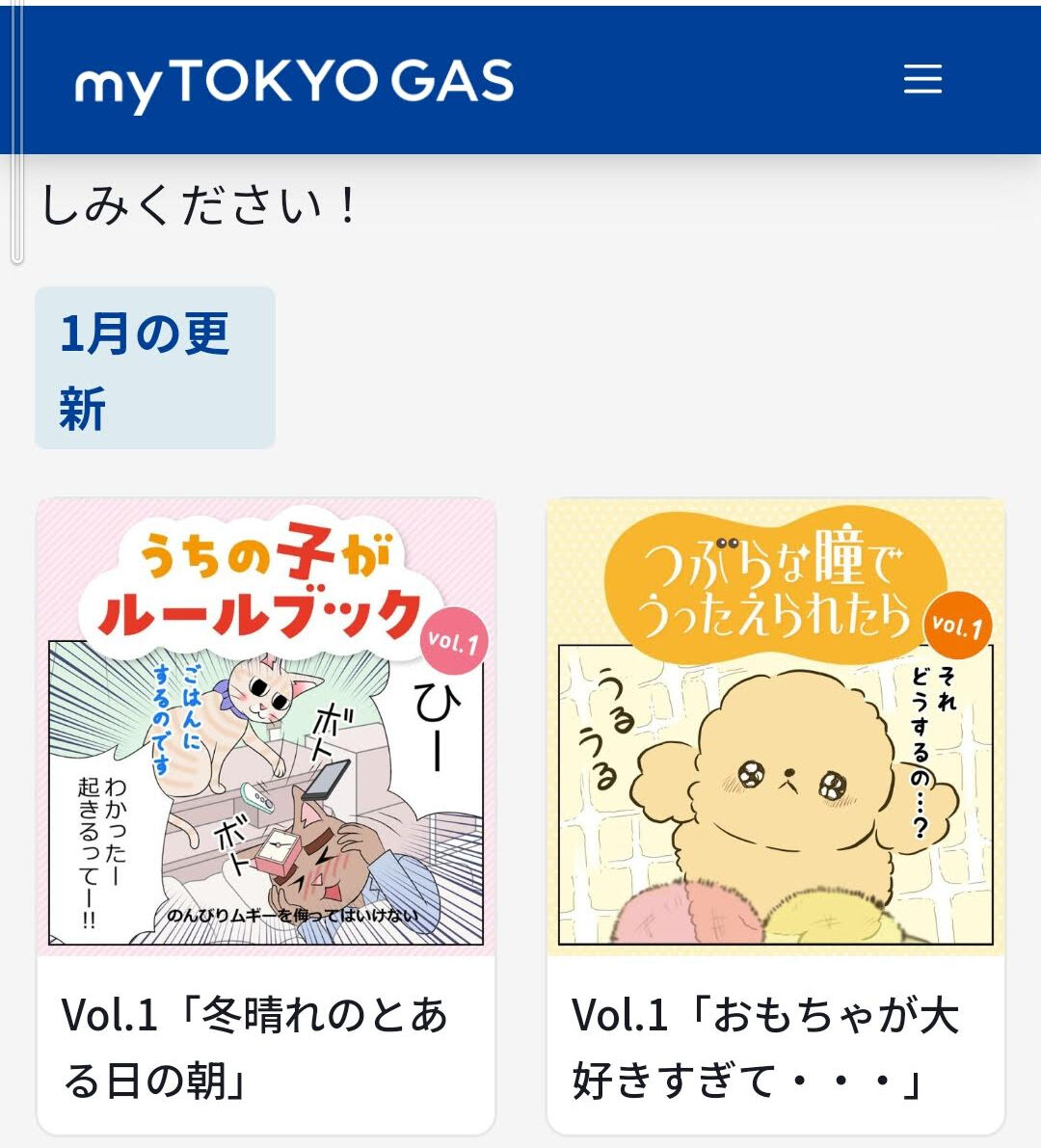Open the comic「冬晴れのとある日の朝」

[266, 814]
